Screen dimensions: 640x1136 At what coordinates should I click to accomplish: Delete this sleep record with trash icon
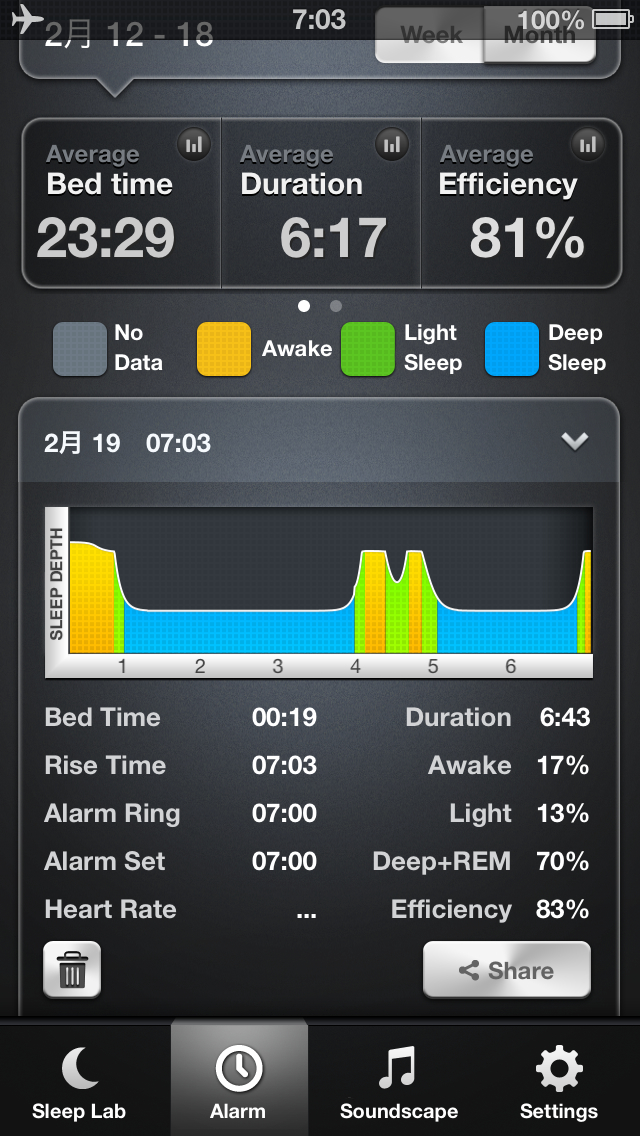72,969
